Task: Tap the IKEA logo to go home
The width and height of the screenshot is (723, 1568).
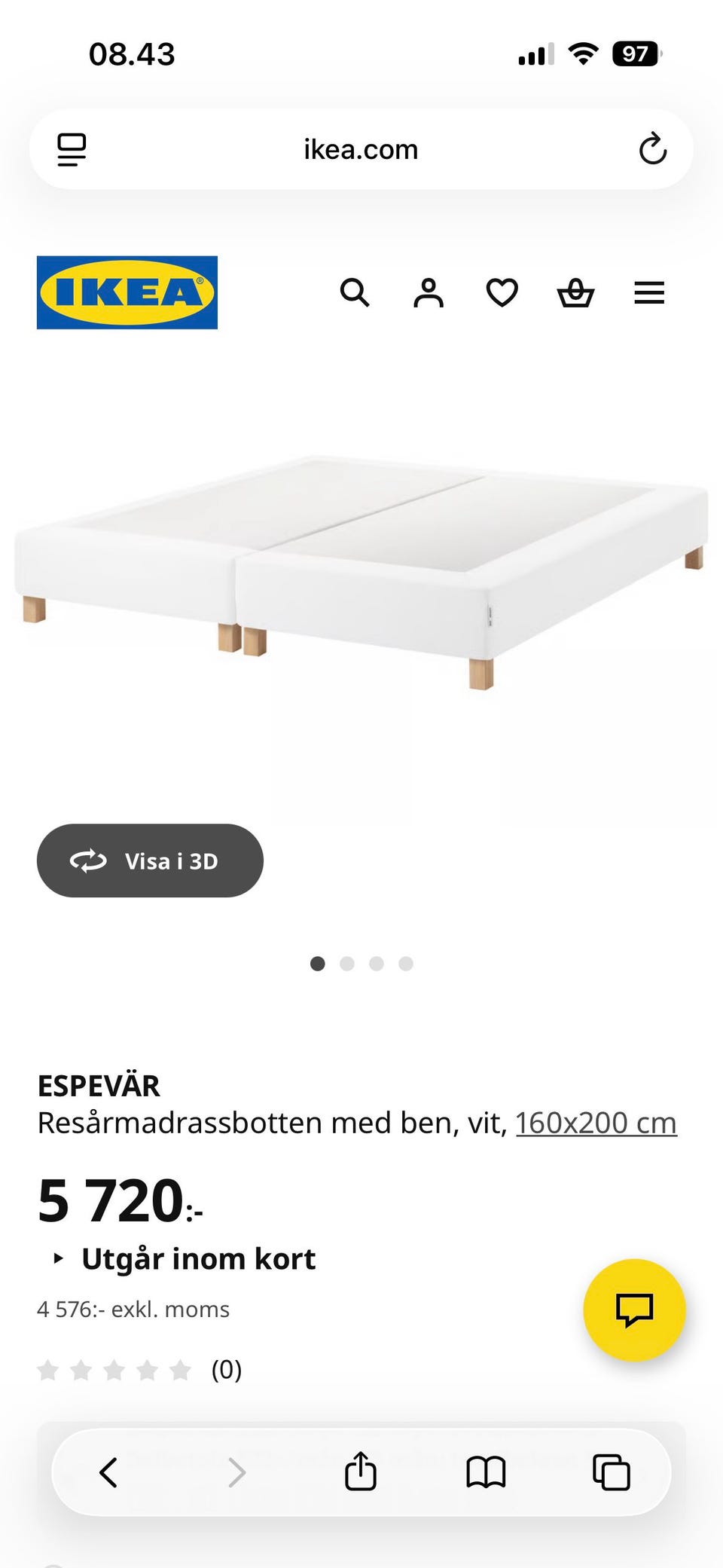Action: tap(127, 292)
